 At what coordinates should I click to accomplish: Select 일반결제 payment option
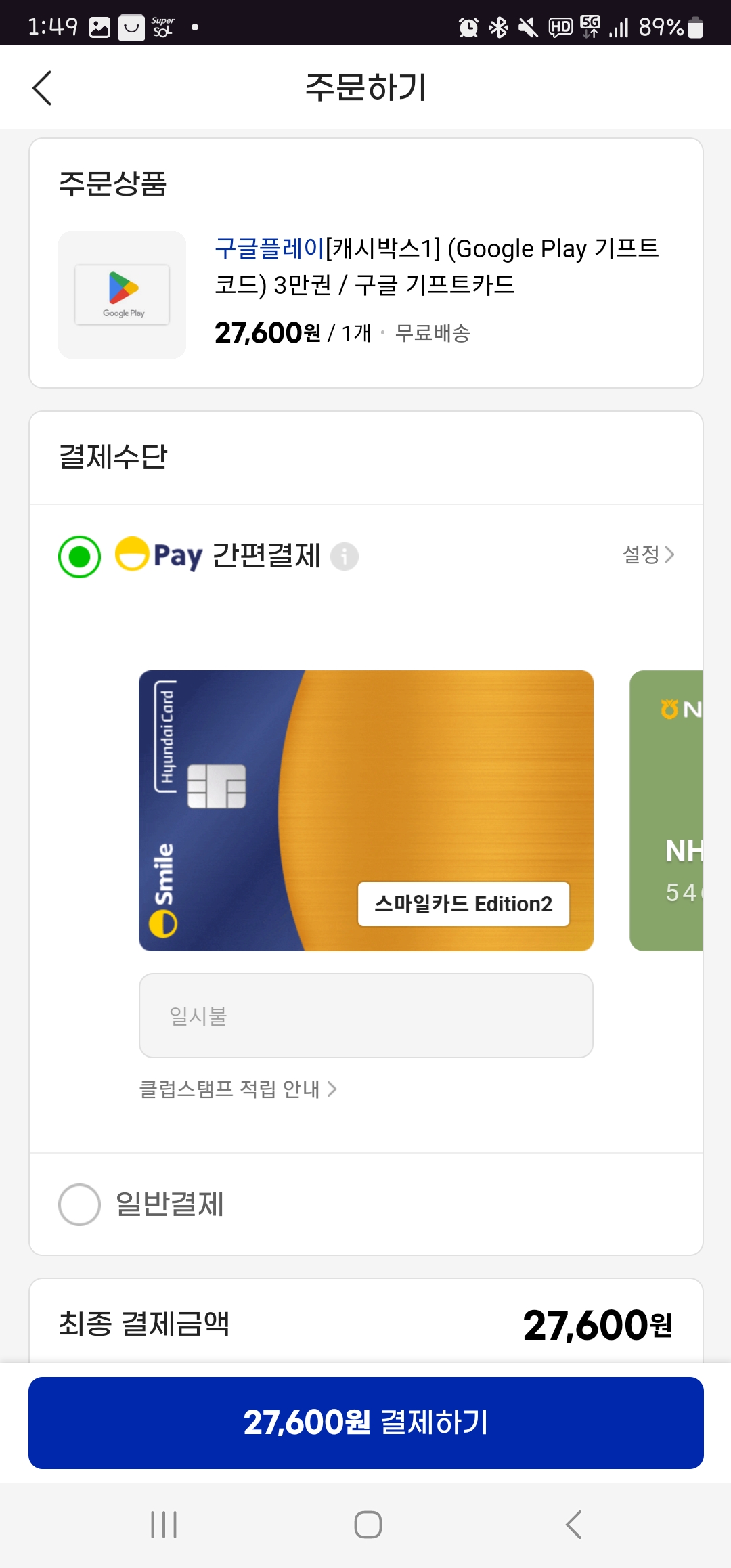[80, 1204]
